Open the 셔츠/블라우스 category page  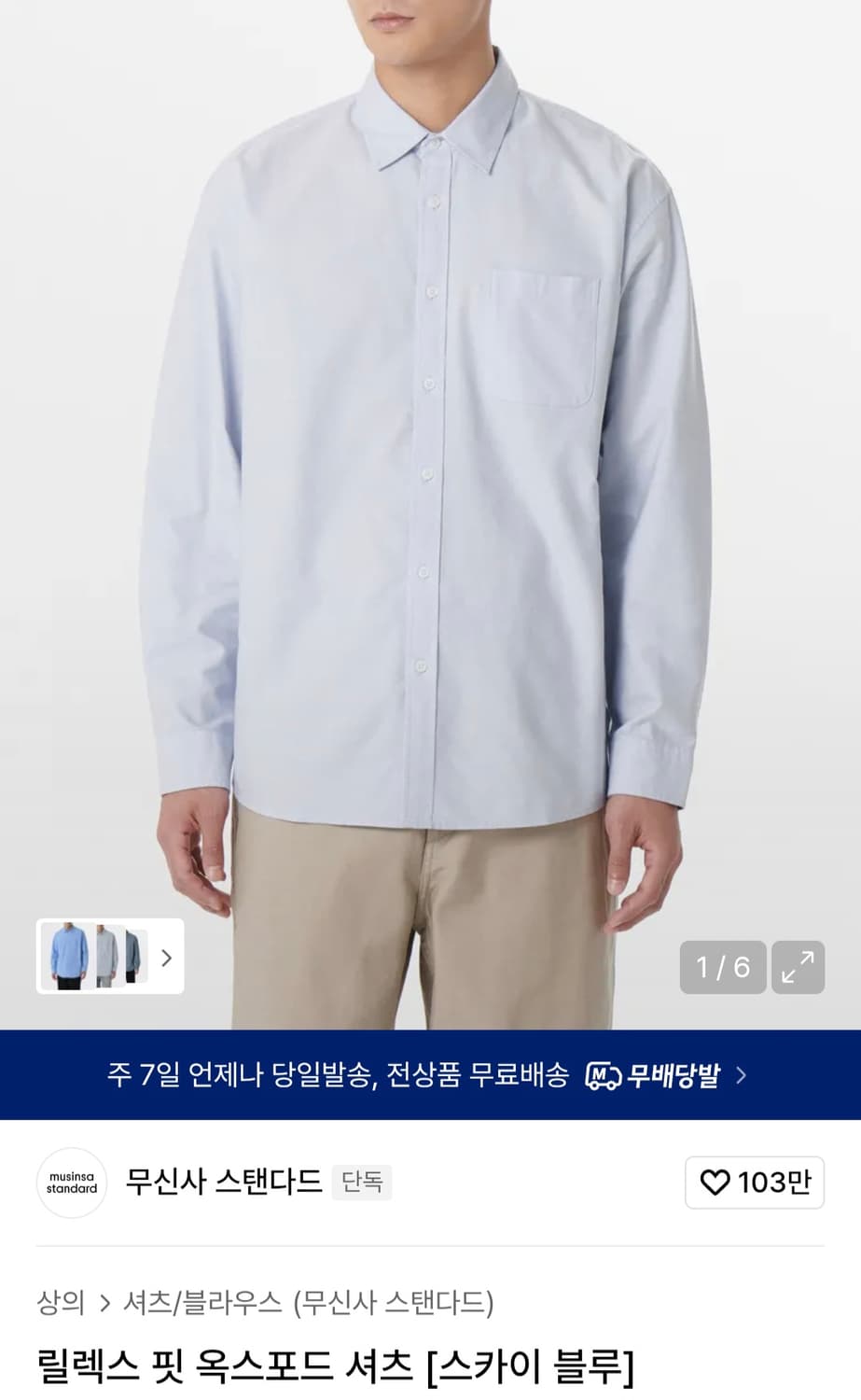[x=203, y=1303]
